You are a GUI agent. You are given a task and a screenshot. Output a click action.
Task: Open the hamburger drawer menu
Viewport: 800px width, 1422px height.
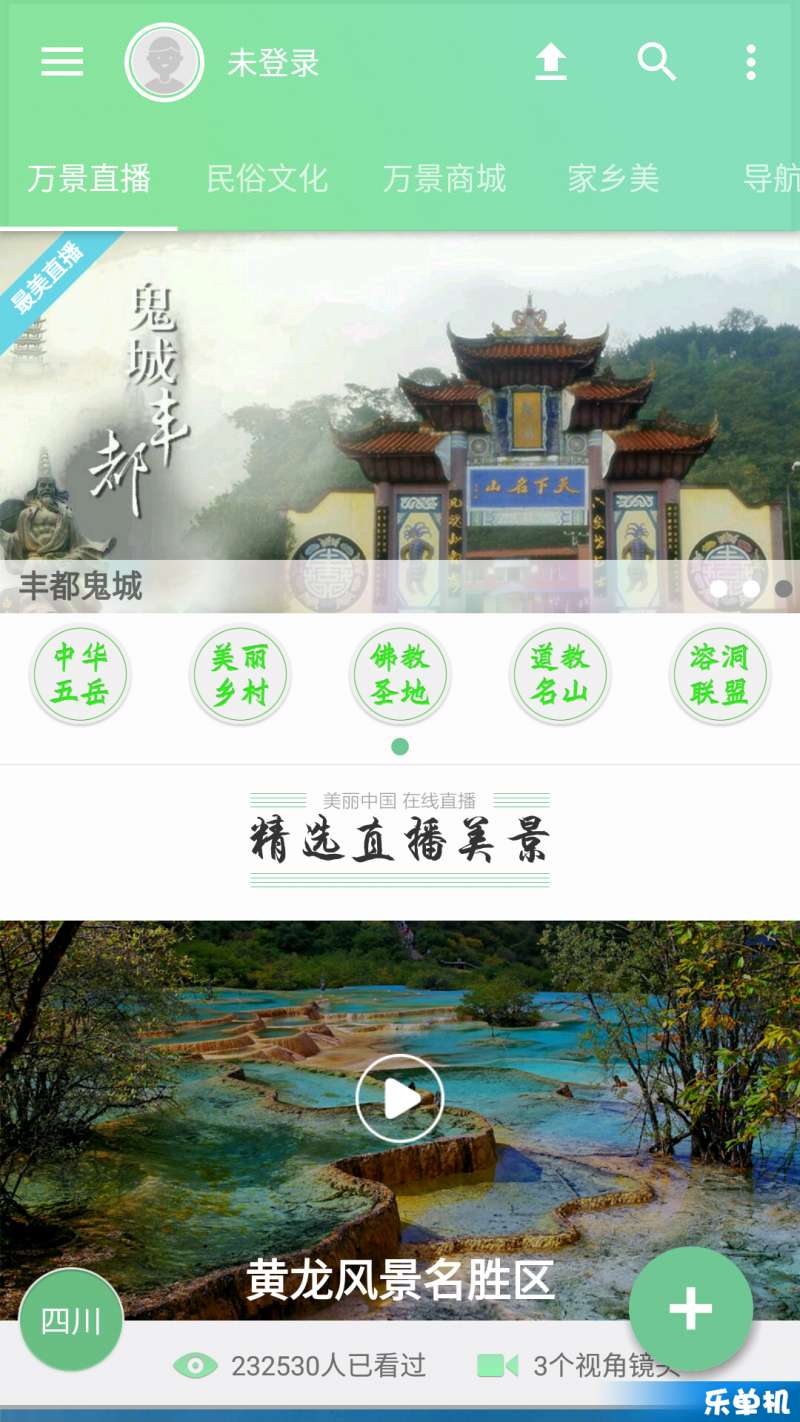pyautogui.click(x=62, y=63)
